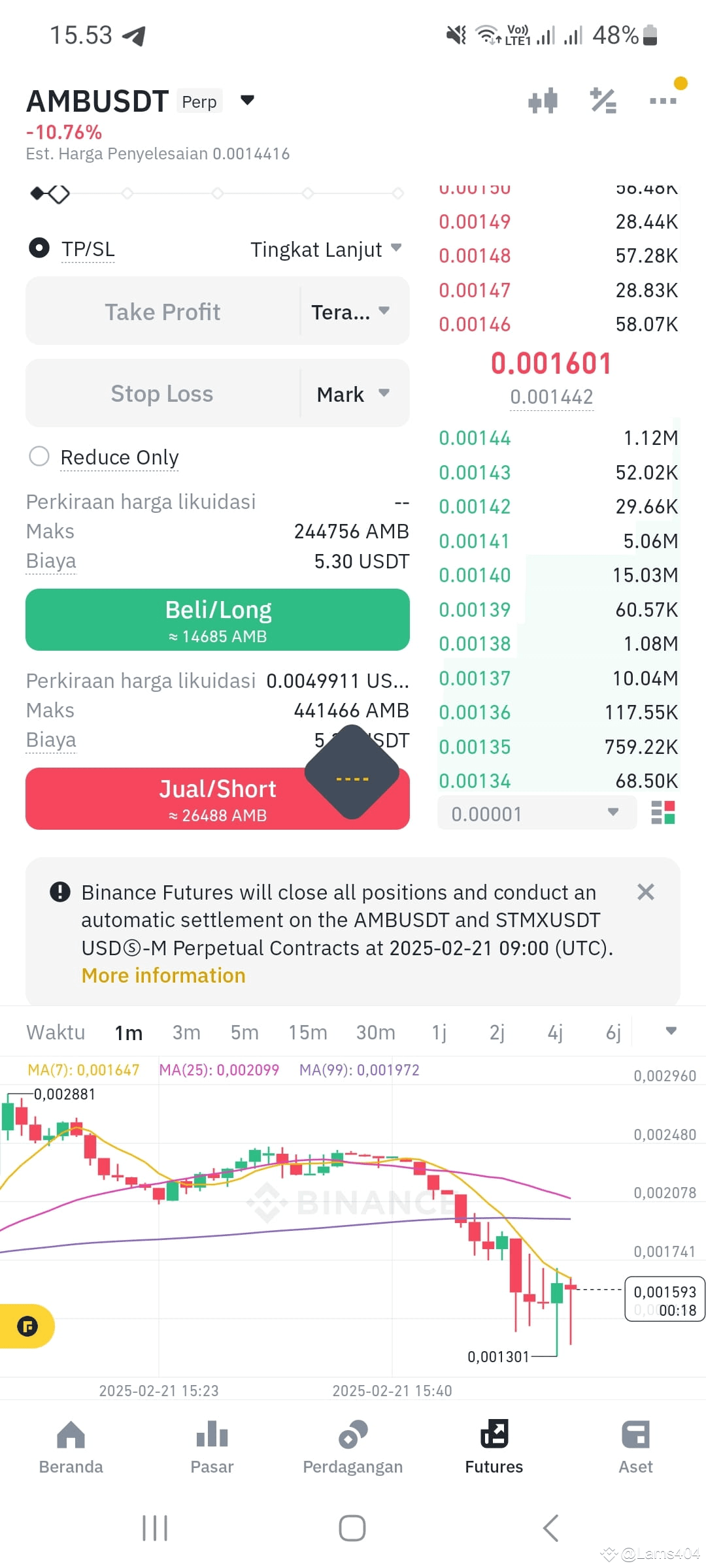The image size is (706, 1568).
Task: Open the More information link
Action: 163,975
